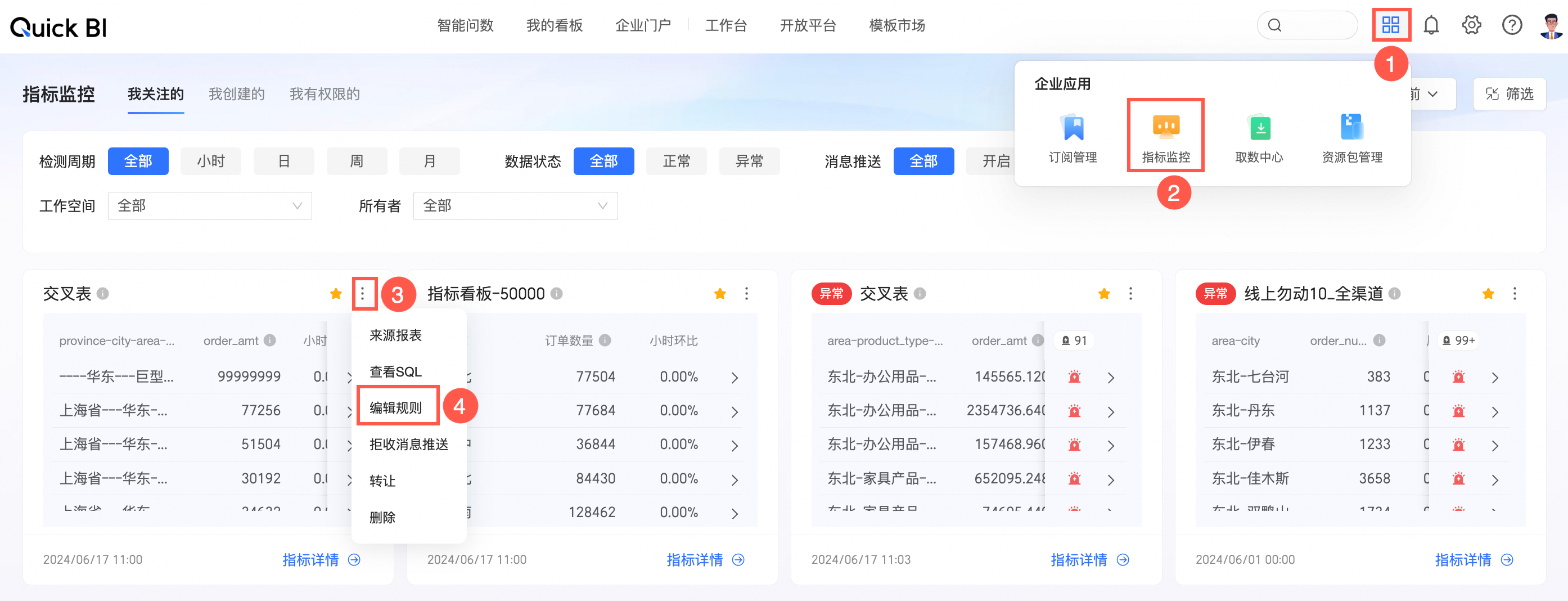Select 来源报表 in the dropdown menu
The image size is (1568, 601).
(x=395, y=335)
